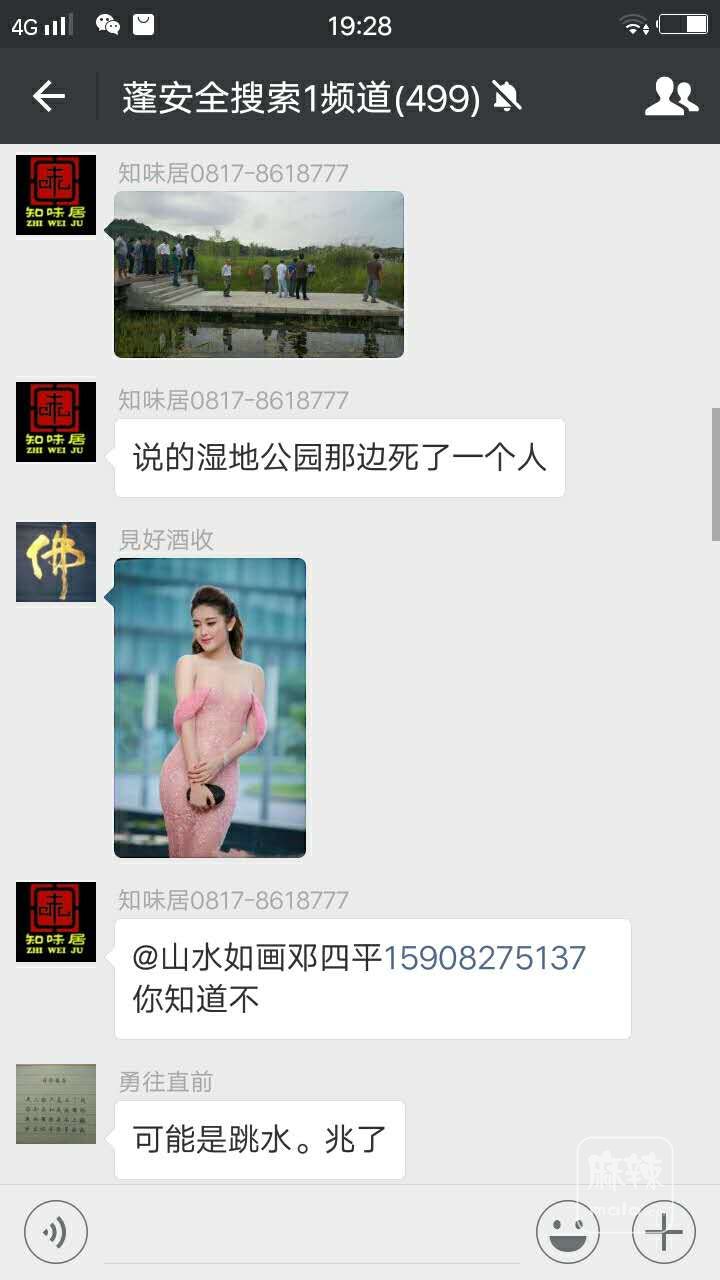Open 見好酒收's profile avatar
This screenshot has width=720, height=1280.
(56, 562)
